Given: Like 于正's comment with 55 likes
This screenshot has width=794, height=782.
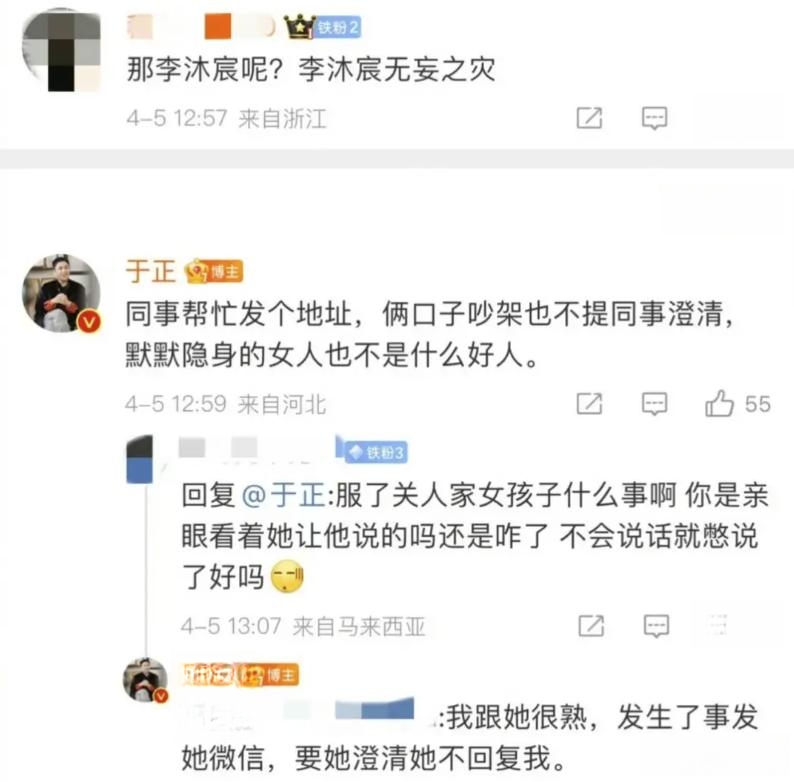Looking at the screenshot, I should click(720, 404).
